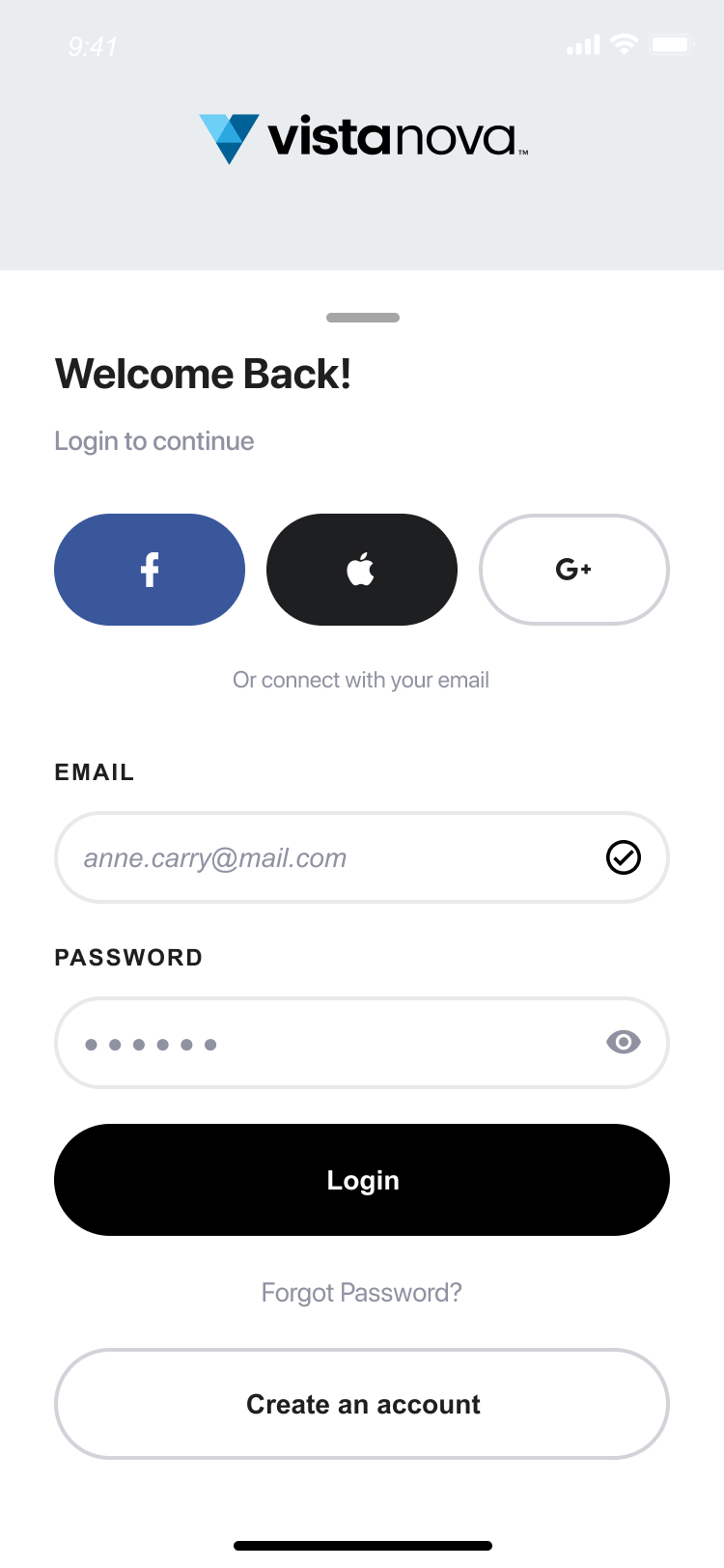This screenshot has width=724, height=1568.
Task: Tap the password field
Action: pos(328,1043)
